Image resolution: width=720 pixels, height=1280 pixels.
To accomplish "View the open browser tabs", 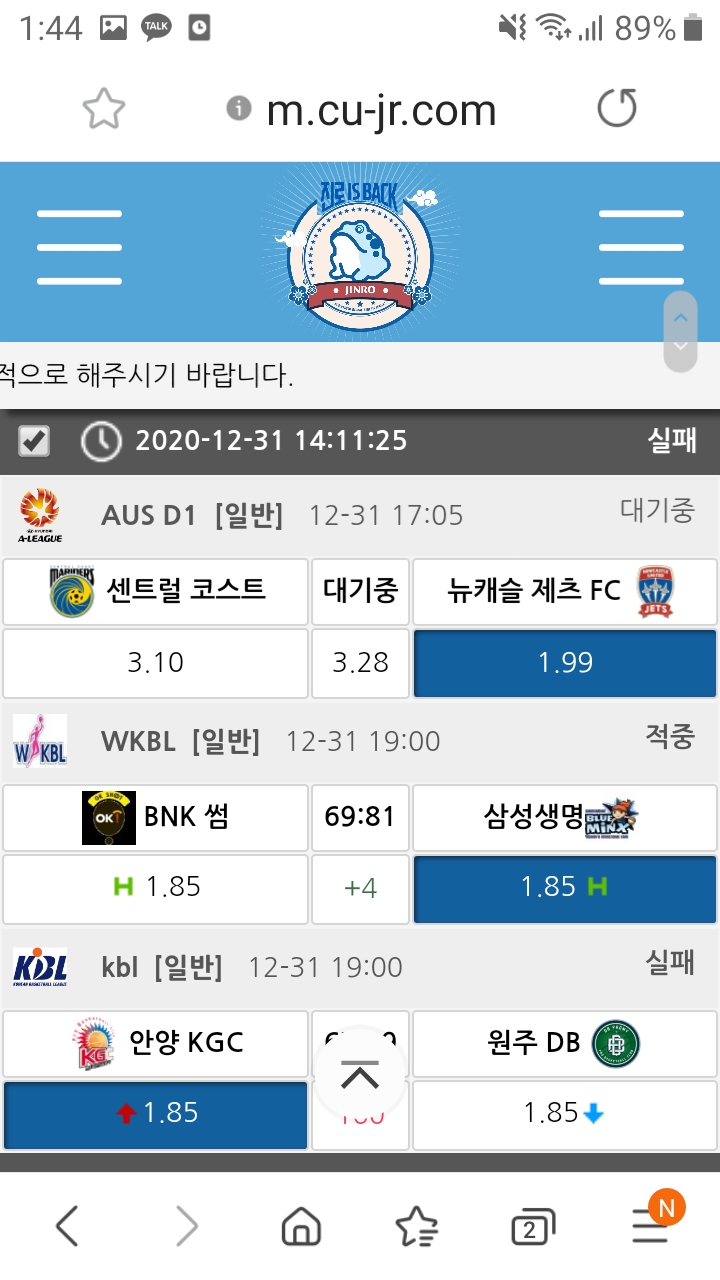I will [x=531, y=1228].
